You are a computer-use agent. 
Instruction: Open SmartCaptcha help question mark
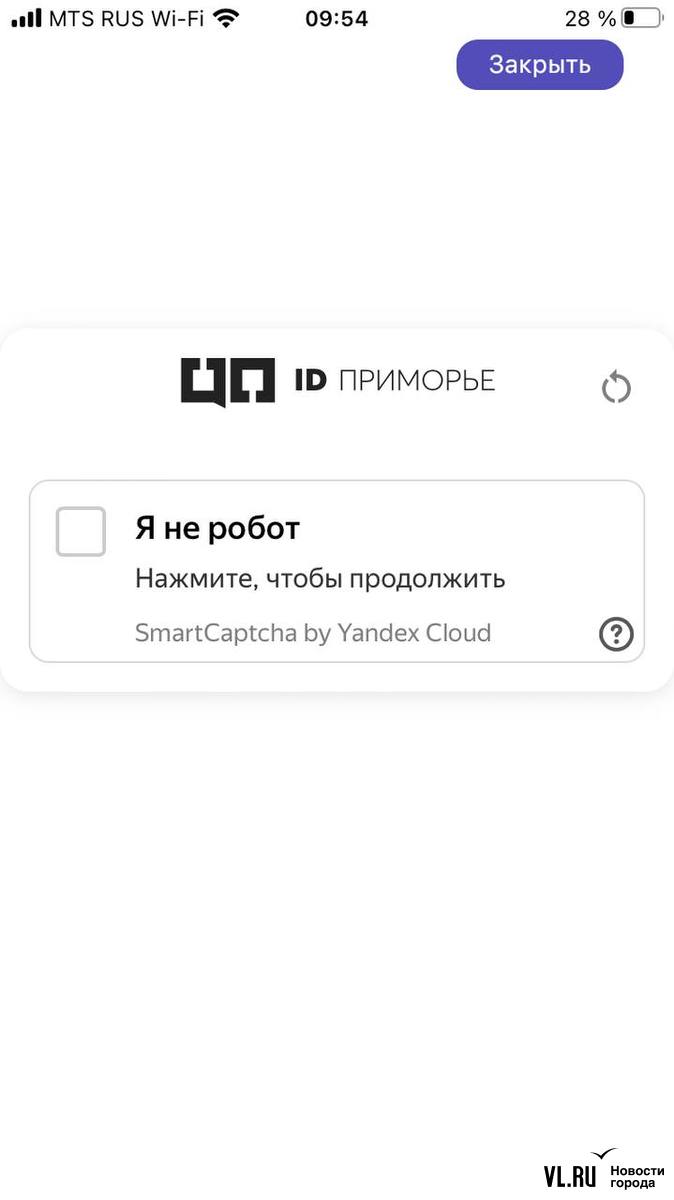pos(616,633)
